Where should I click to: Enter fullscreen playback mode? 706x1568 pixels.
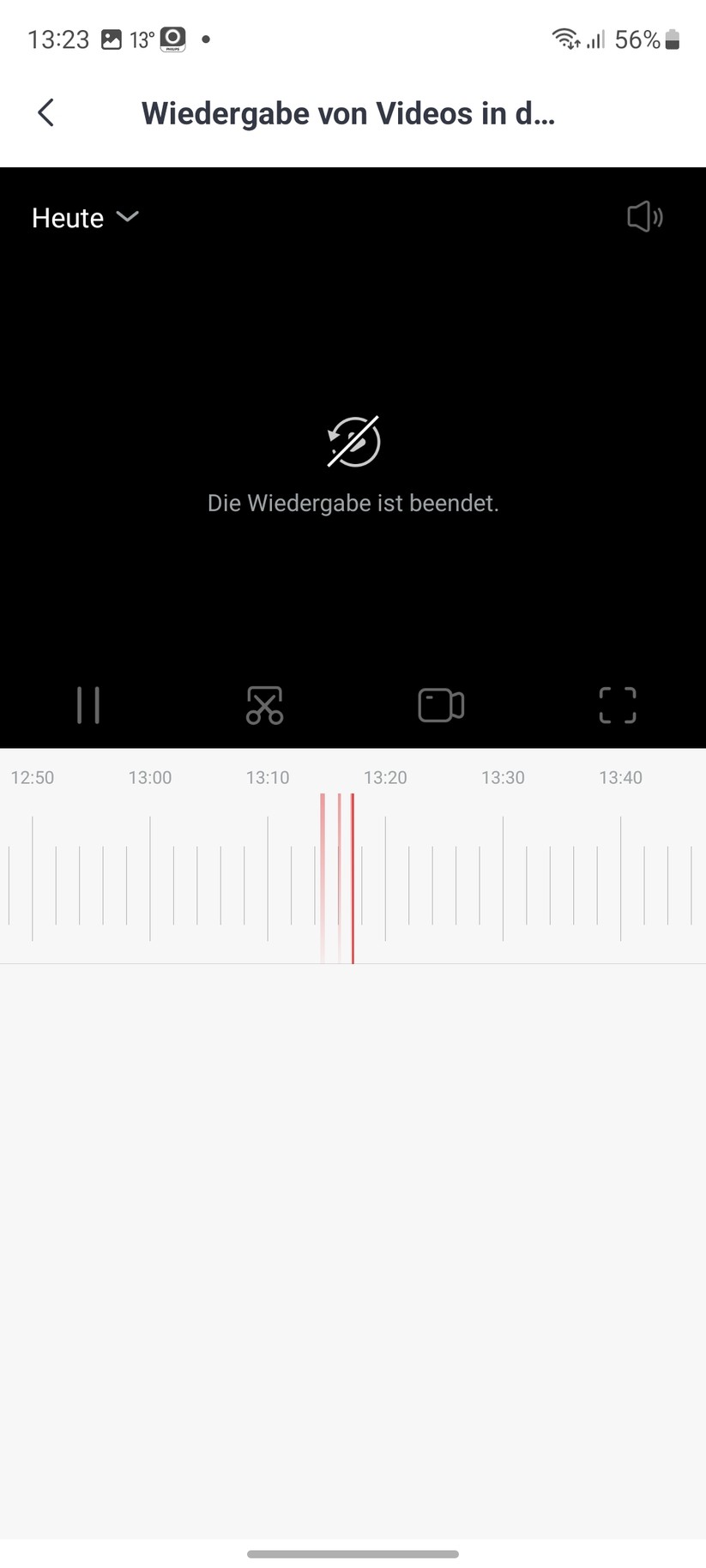coord(618,705)
